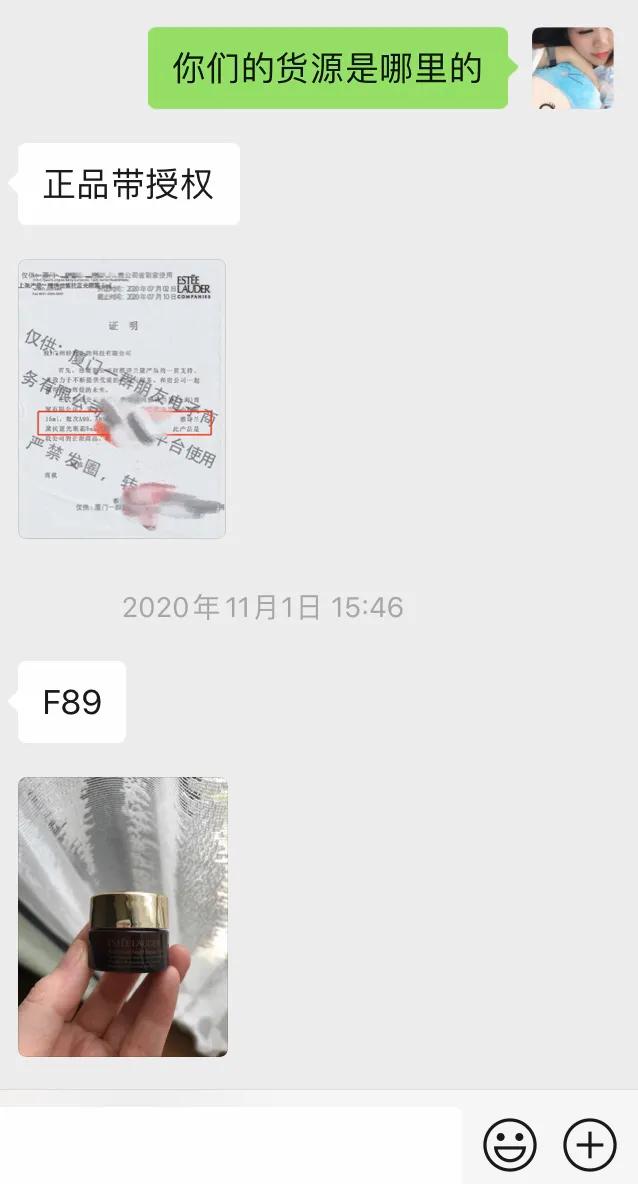Open the plus attachment menu
The image size is (638, 1184).
[x=590, y=1144]
